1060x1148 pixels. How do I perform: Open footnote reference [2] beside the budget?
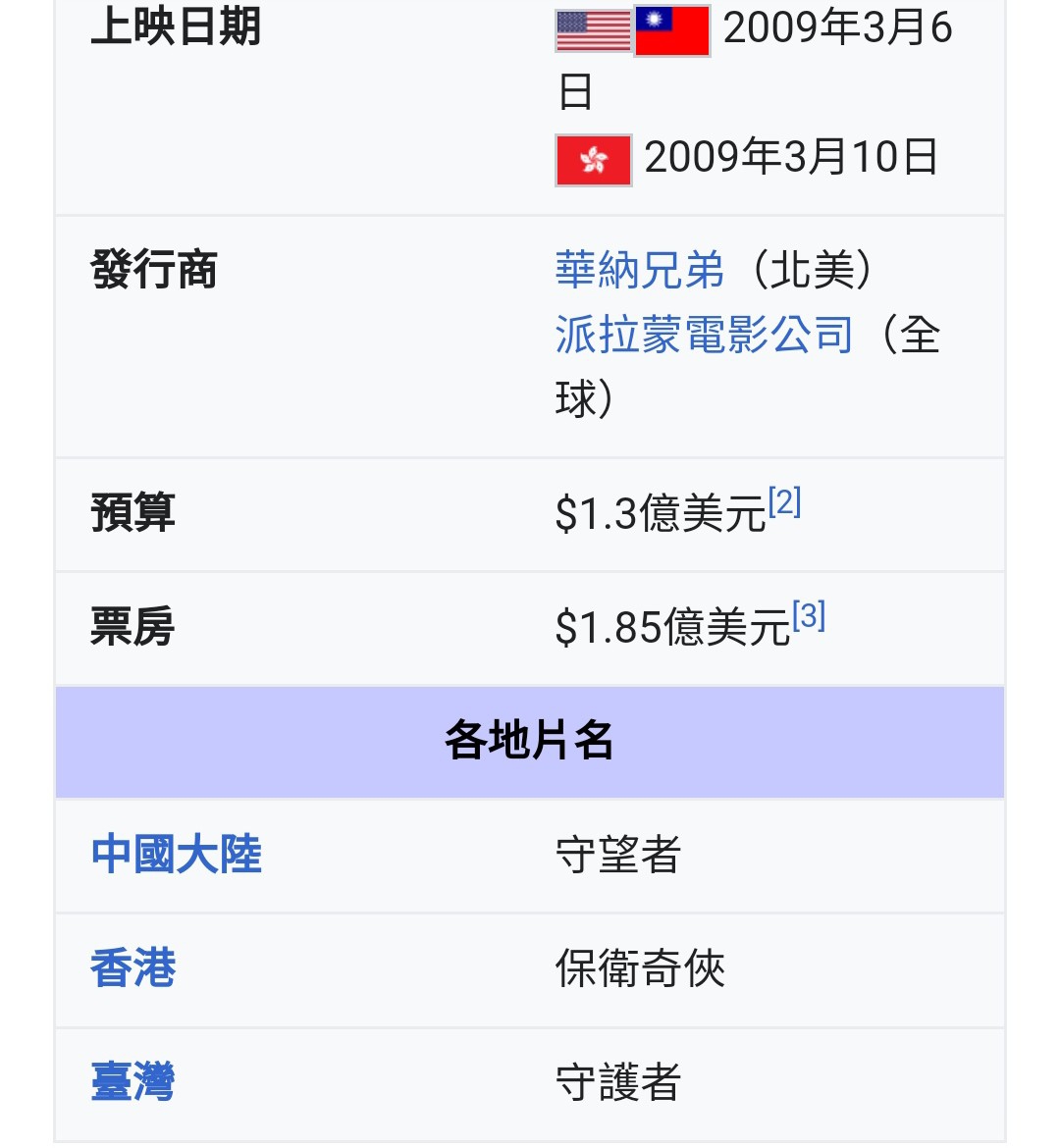tap(785, 502)
